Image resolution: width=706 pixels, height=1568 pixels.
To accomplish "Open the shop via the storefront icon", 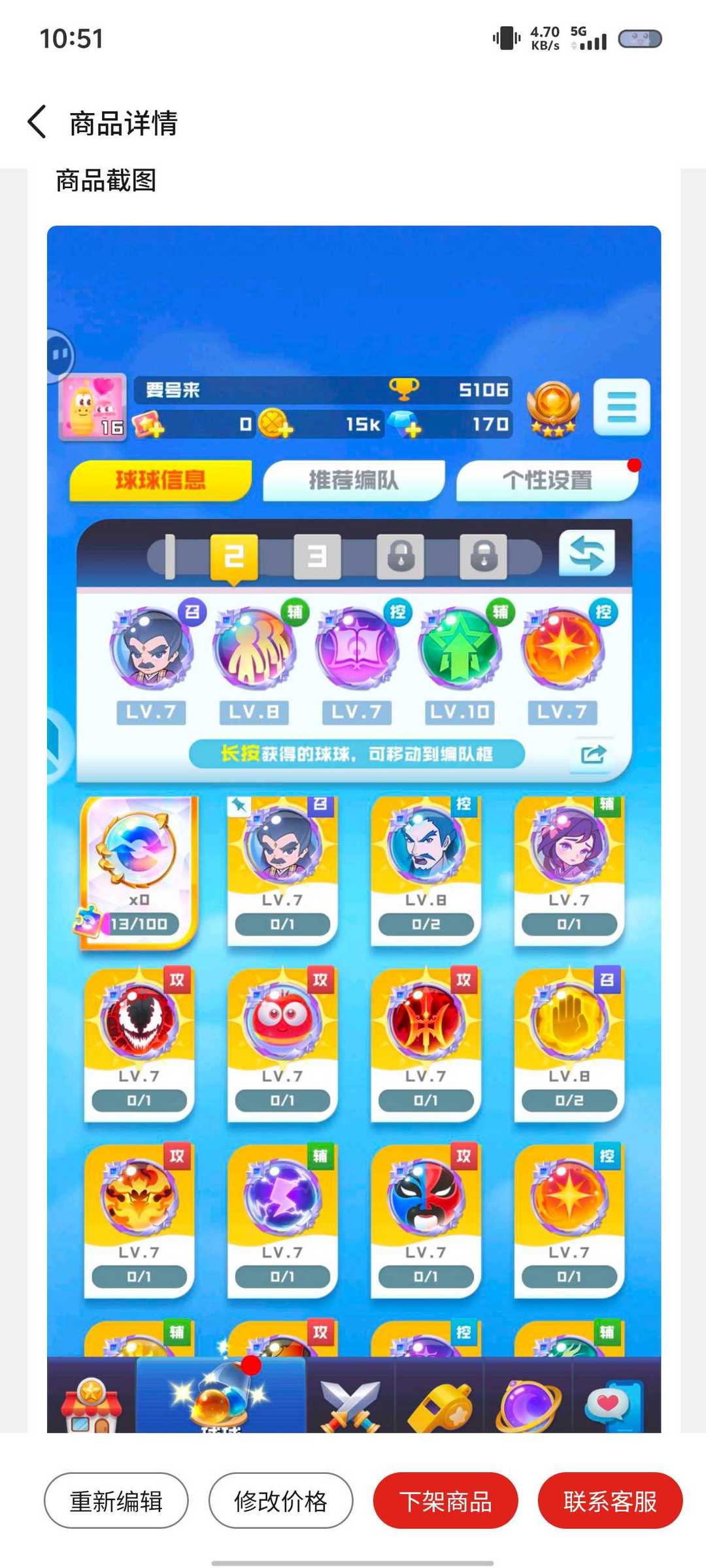I will (92, 1405).
